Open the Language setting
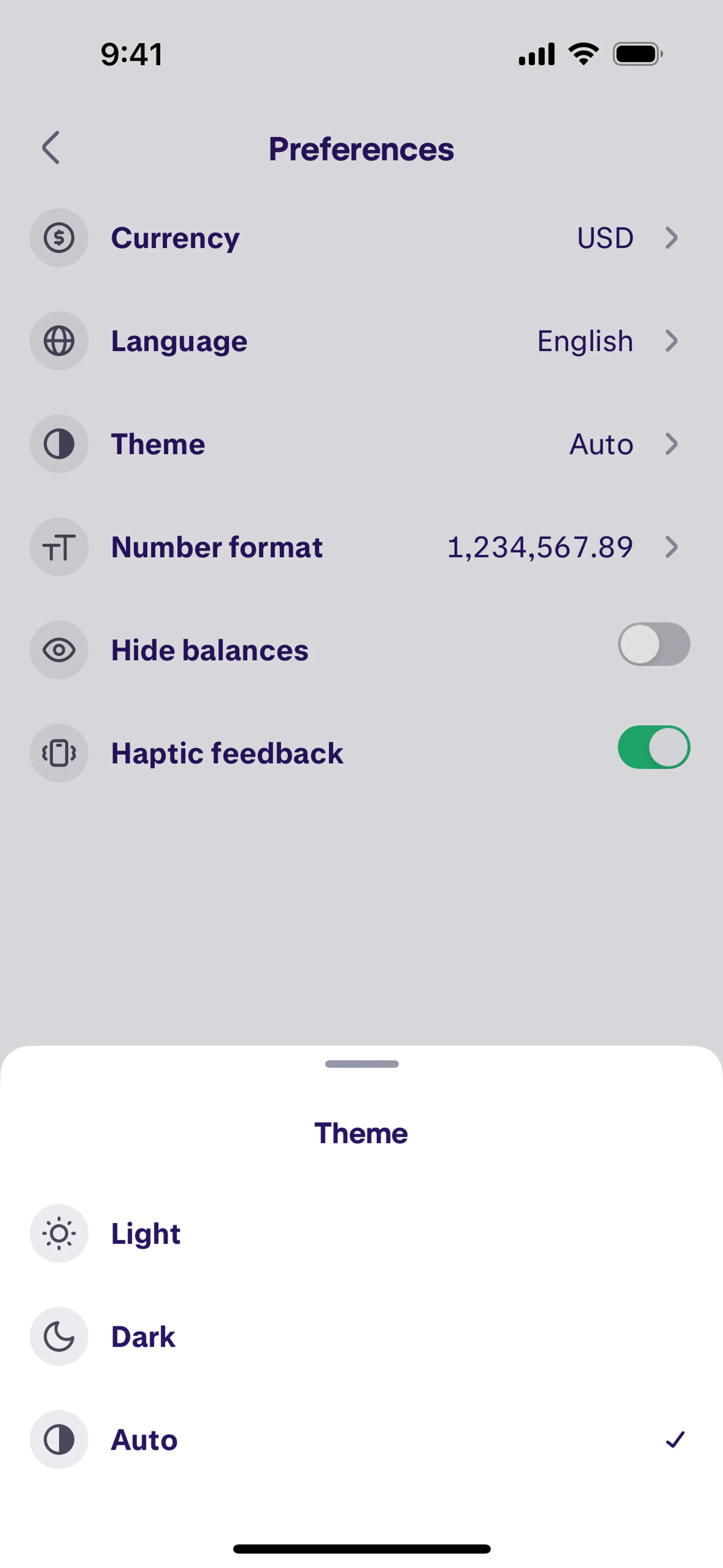Viewport: 723px width, 1568px height. point(361,341)
